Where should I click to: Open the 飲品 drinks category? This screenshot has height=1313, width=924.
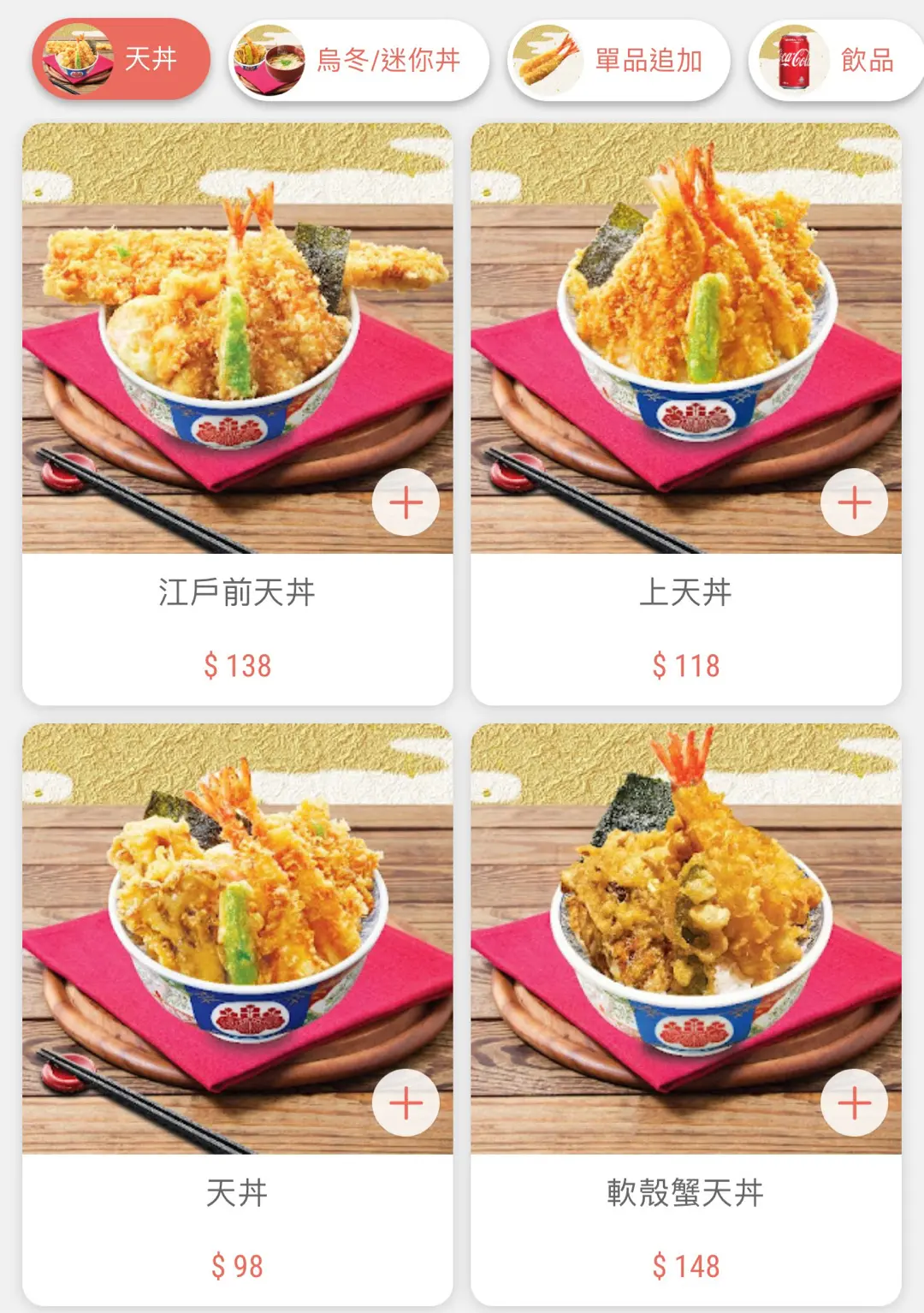pos(836,60)
